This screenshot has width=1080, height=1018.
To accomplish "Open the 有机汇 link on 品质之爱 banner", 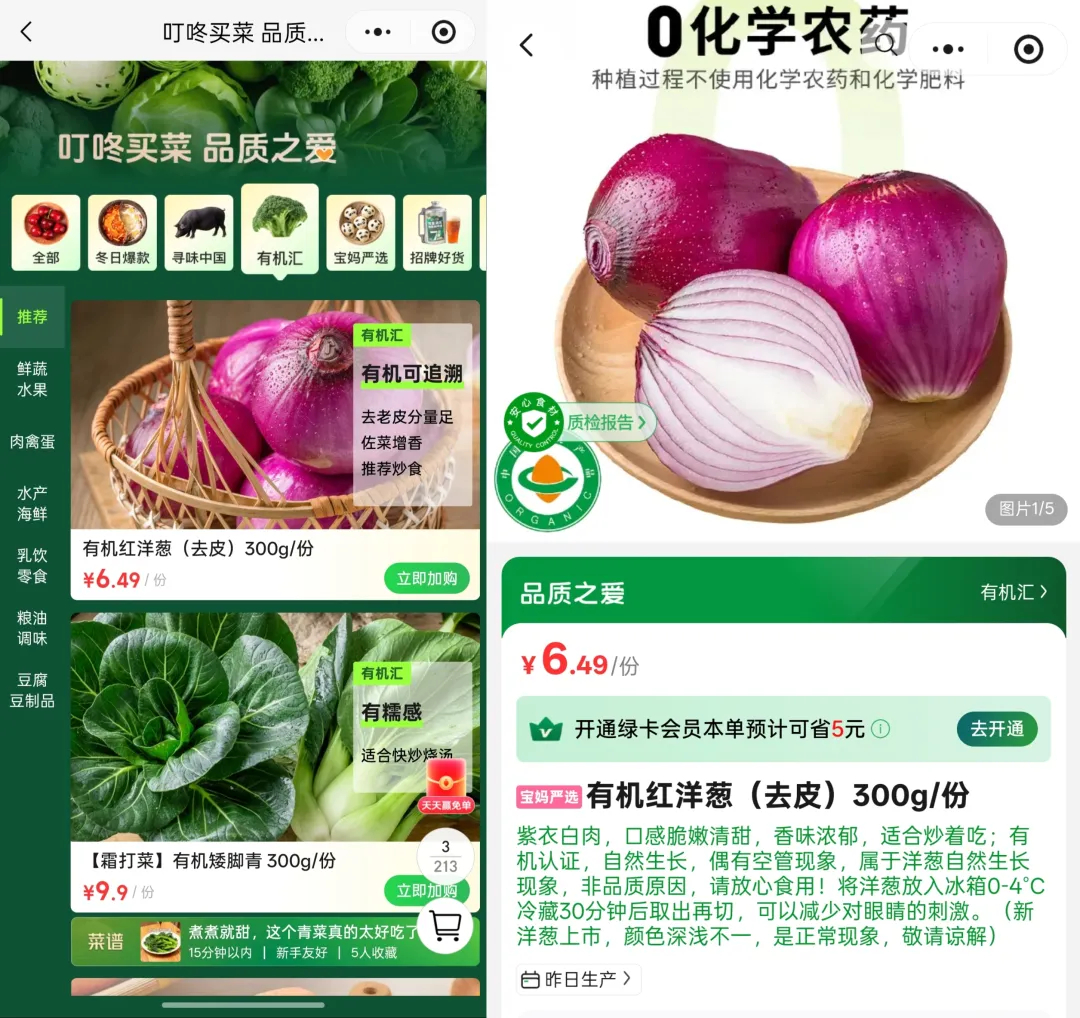I will click(x=1014, y=592).
